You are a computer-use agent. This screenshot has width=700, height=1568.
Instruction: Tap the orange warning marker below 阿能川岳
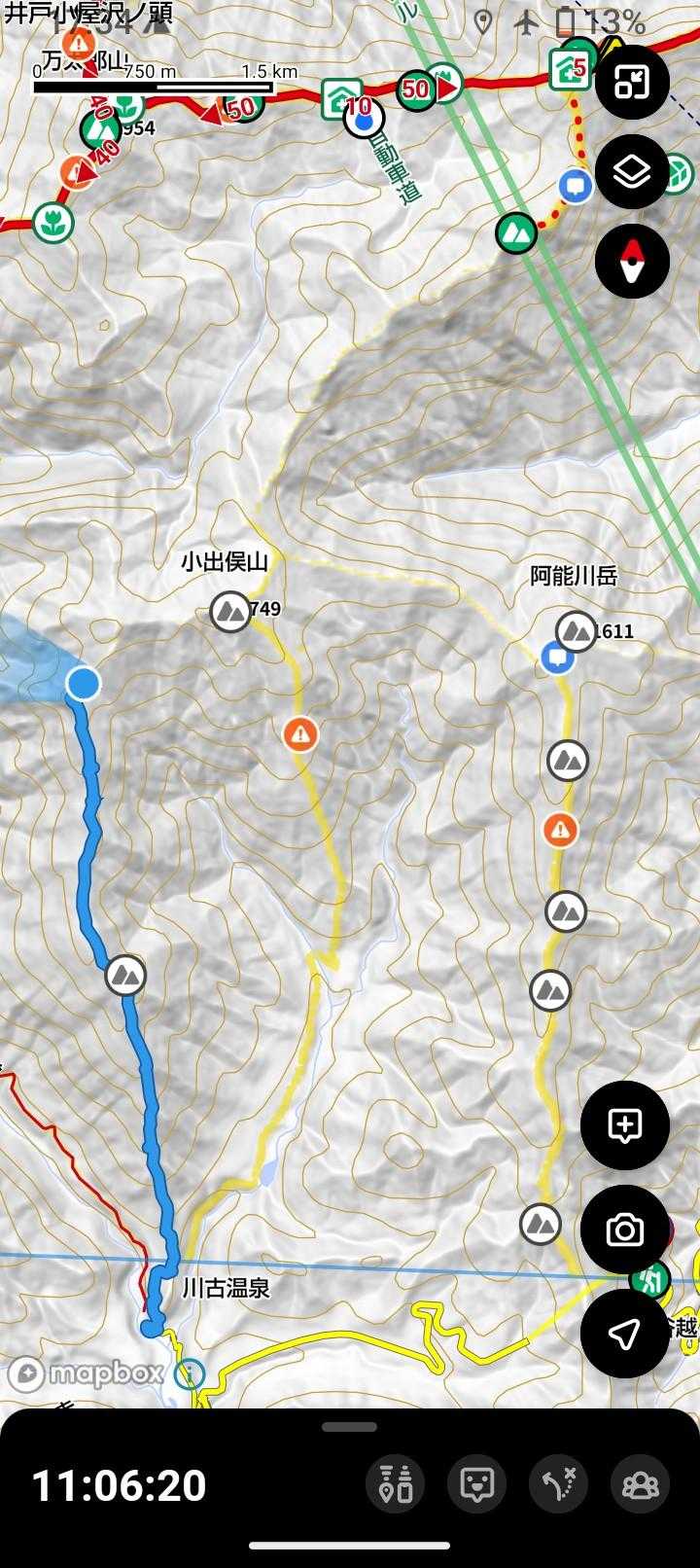click(560, 830)
